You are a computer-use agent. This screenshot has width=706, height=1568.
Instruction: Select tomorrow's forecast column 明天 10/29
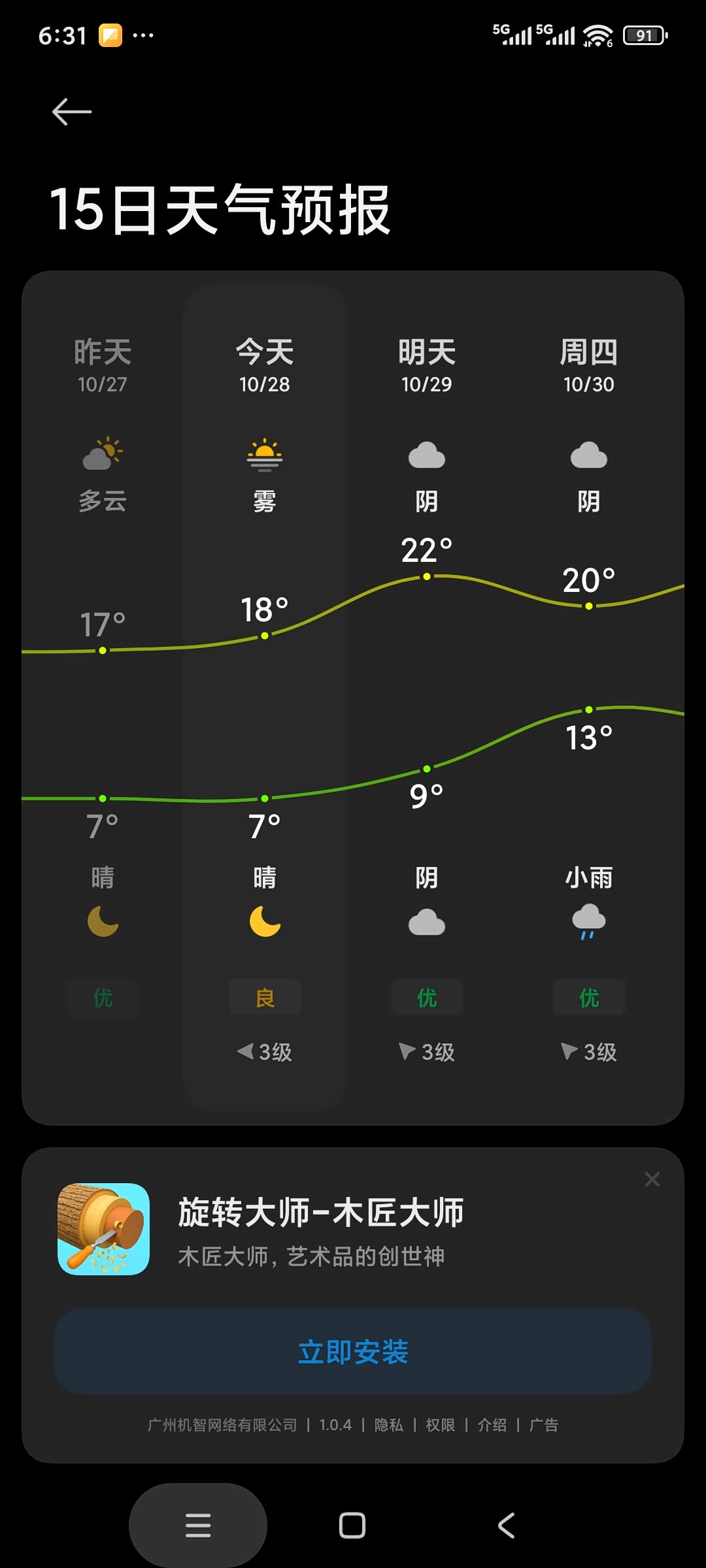click(x=427, y=698)
